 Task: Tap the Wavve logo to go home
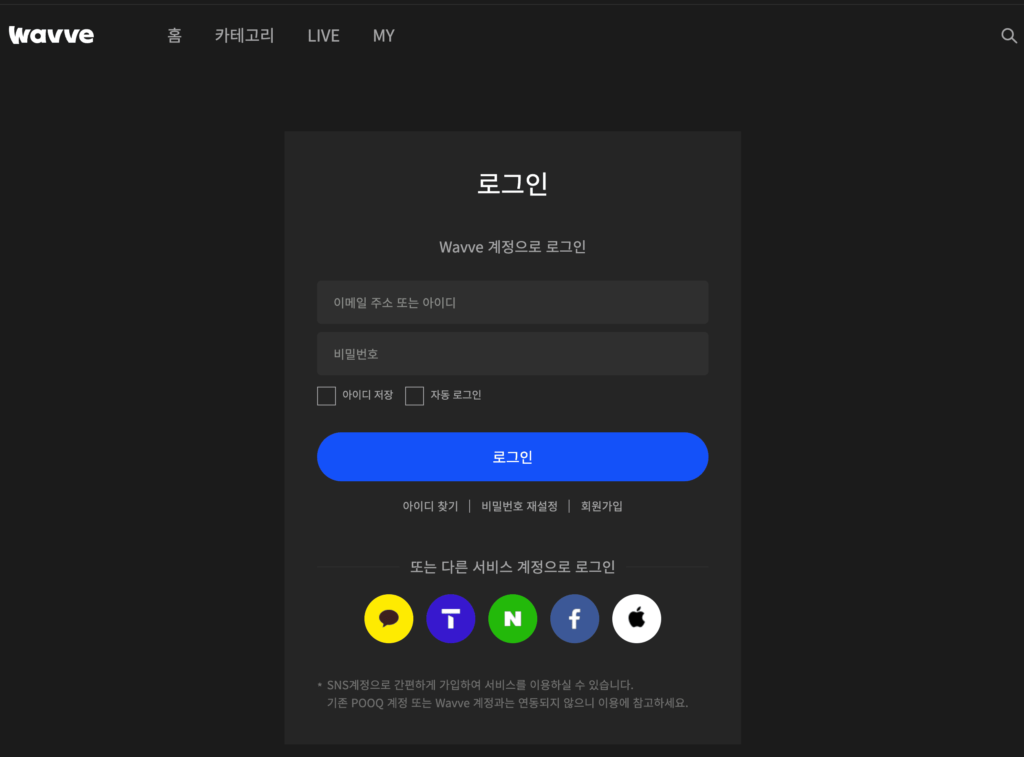pyautogui.click(x=51, y=35)
